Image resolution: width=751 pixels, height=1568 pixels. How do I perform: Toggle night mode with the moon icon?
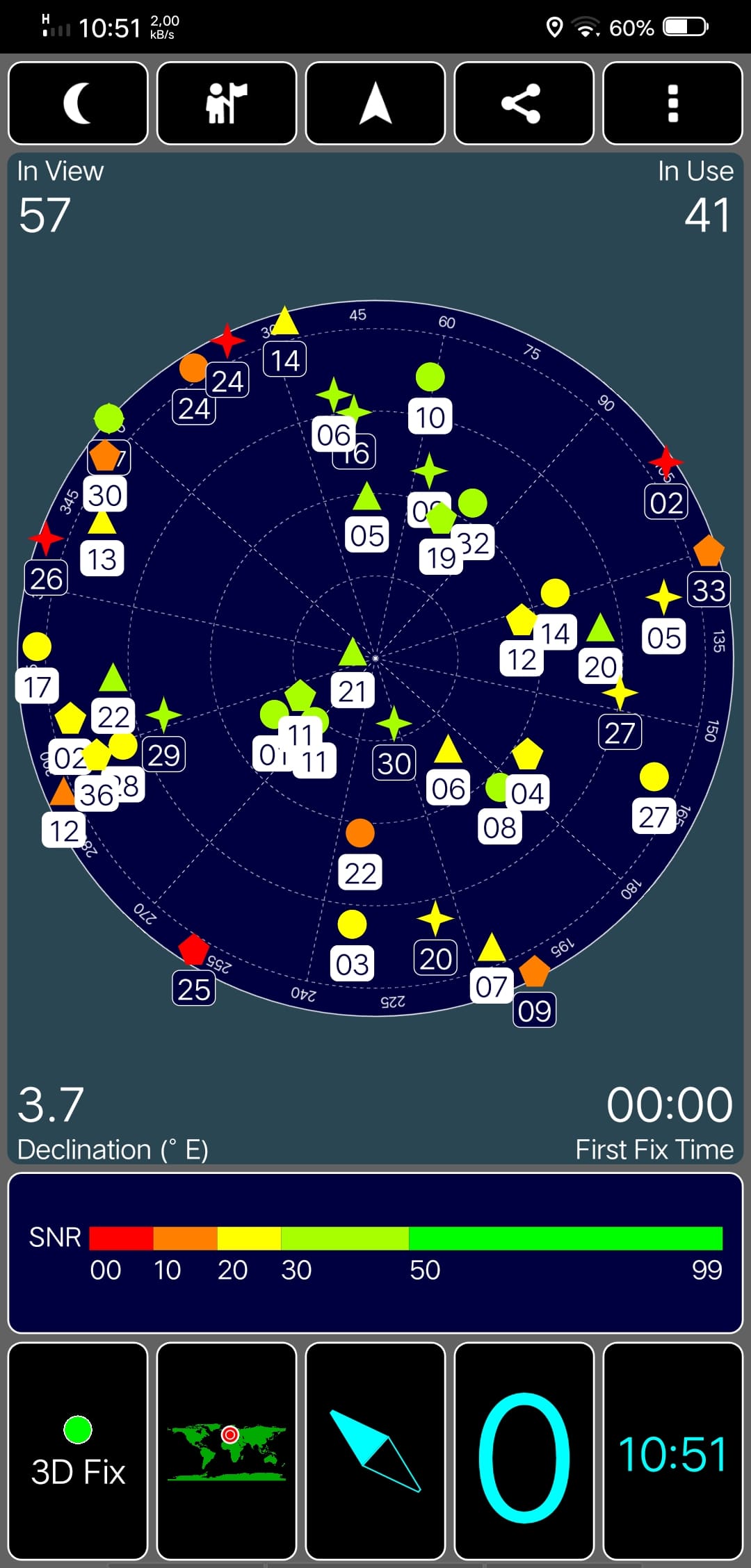click(x=78, y=103)
